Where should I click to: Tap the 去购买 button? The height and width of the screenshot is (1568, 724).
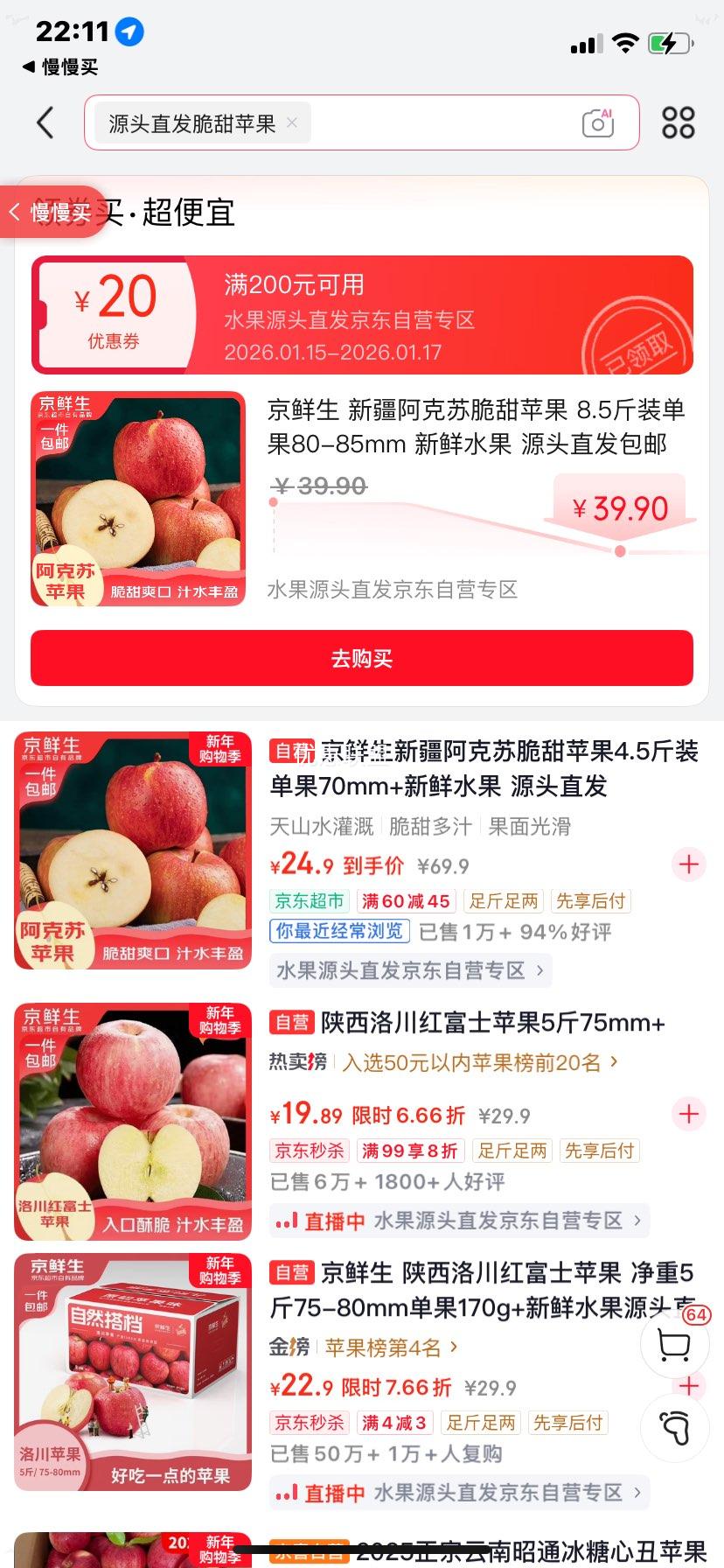362,658
